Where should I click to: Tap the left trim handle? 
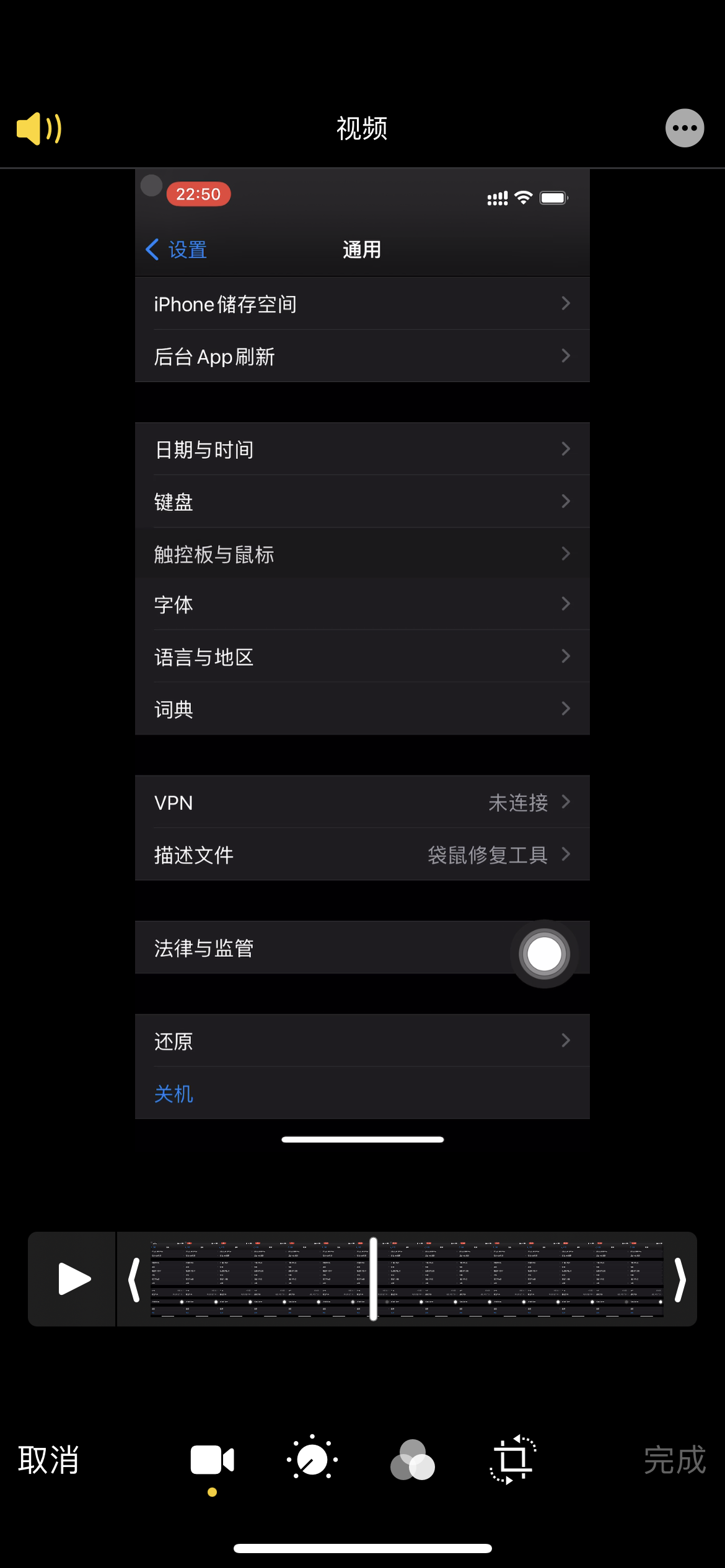[134, 1279]
